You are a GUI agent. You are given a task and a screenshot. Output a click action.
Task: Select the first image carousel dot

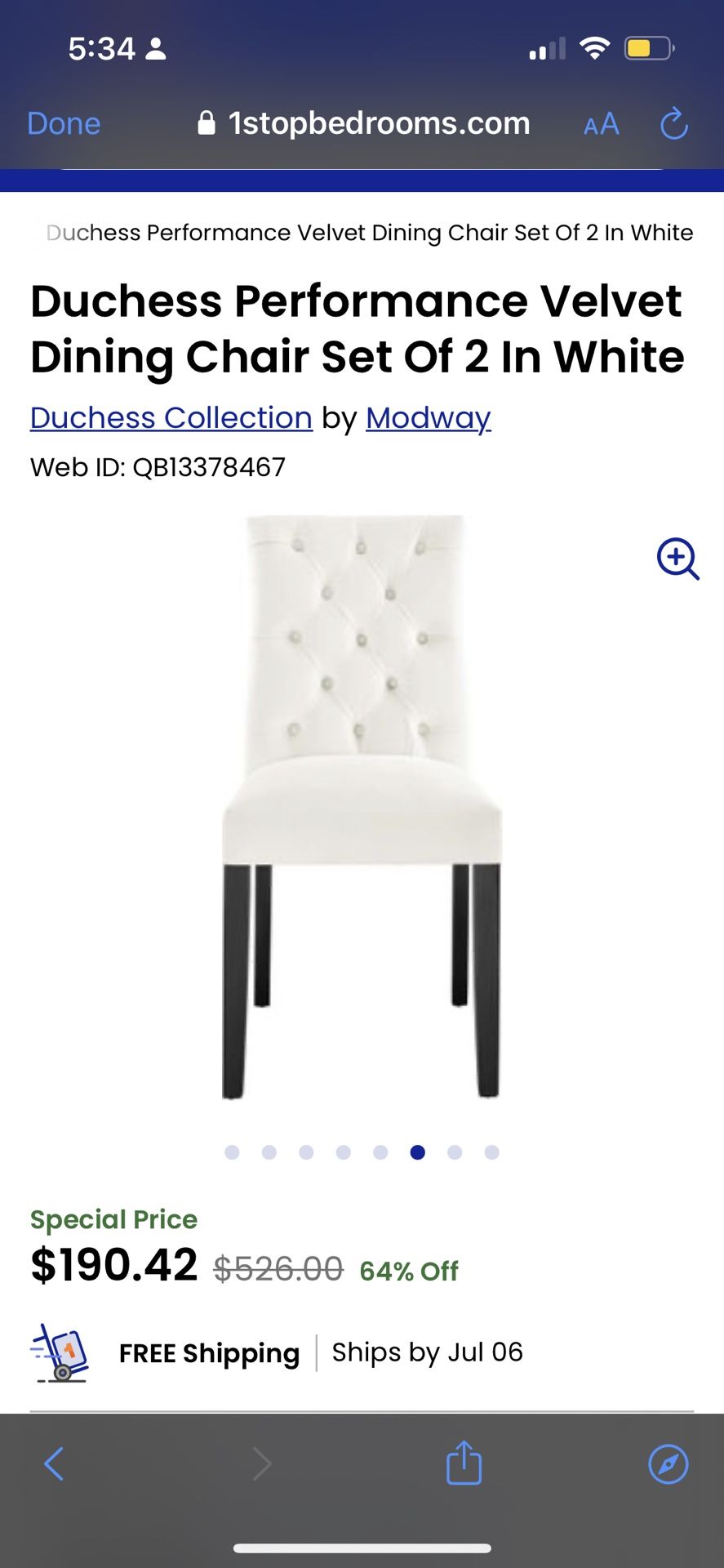click(x=233, y=1151)
